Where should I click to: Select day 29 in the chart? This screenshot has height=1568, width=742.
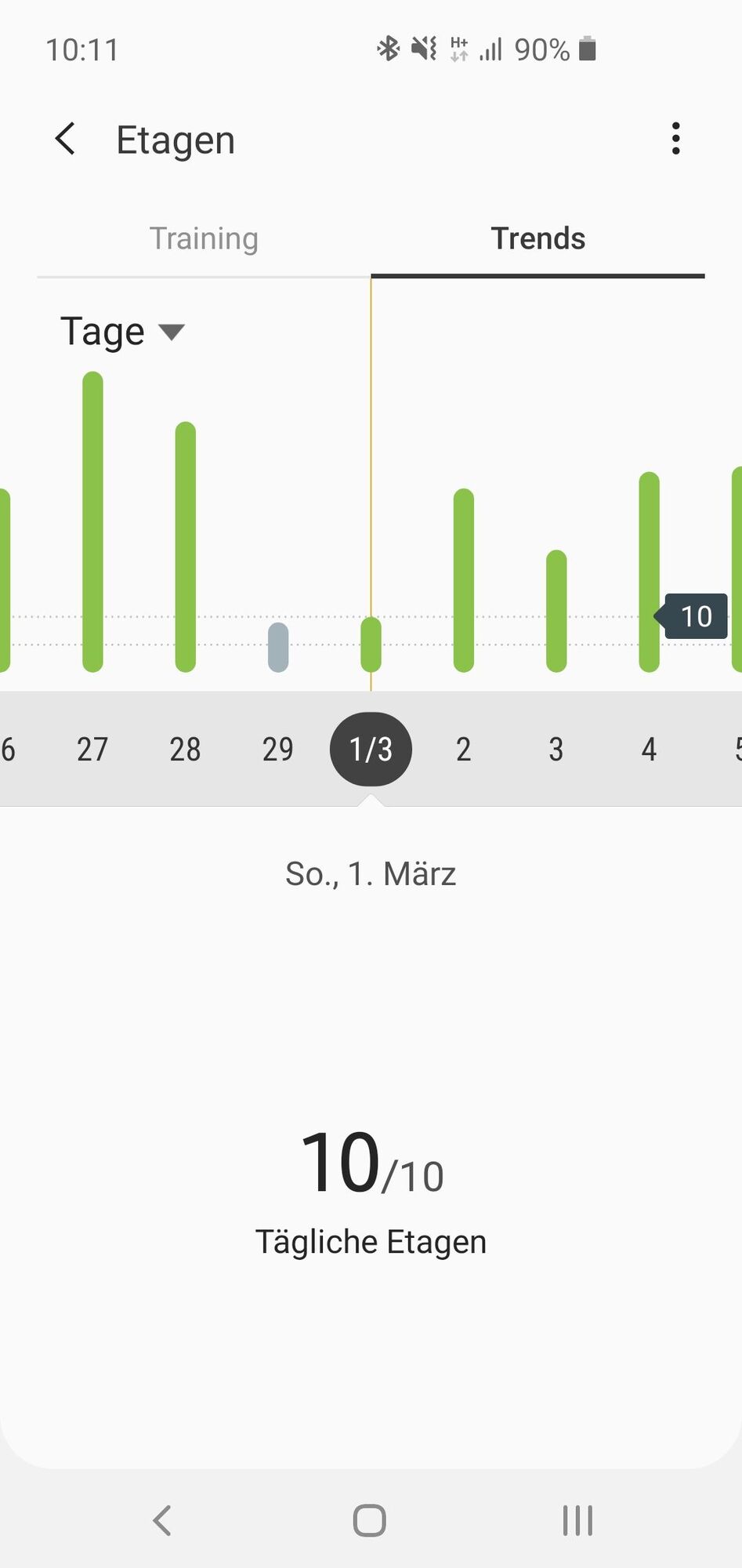(x=277, y=749)
